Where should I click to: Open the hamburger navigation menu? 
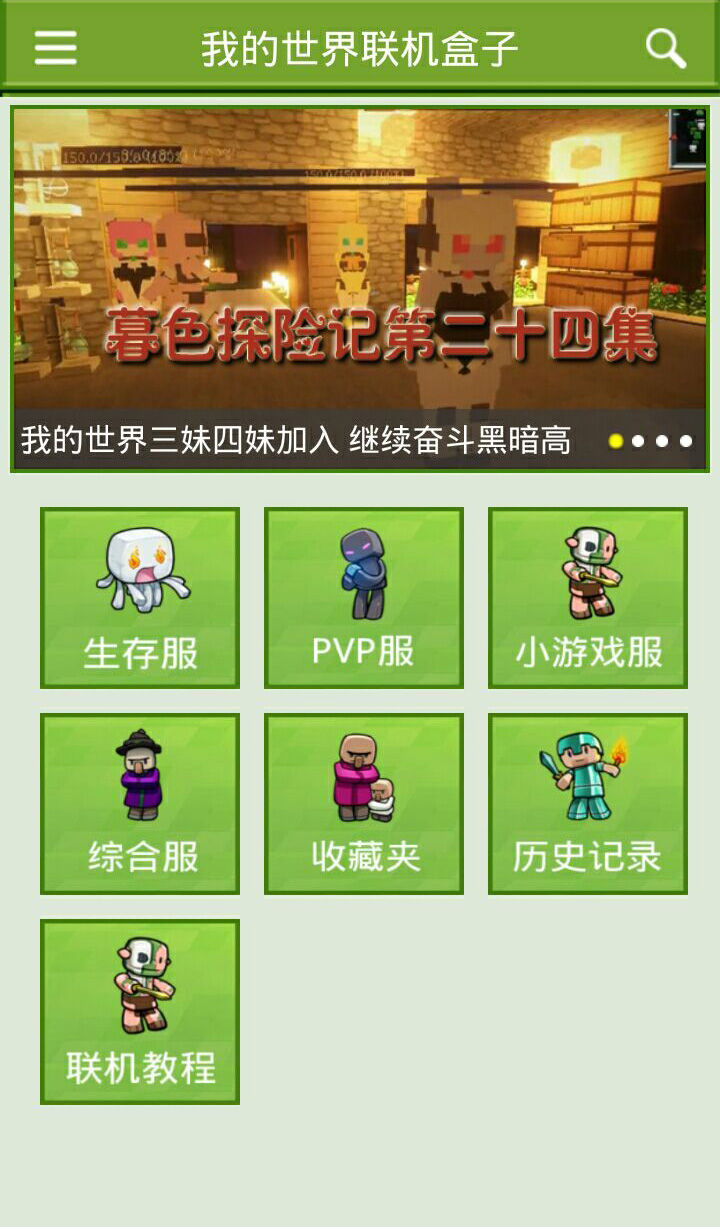(55, 47)
